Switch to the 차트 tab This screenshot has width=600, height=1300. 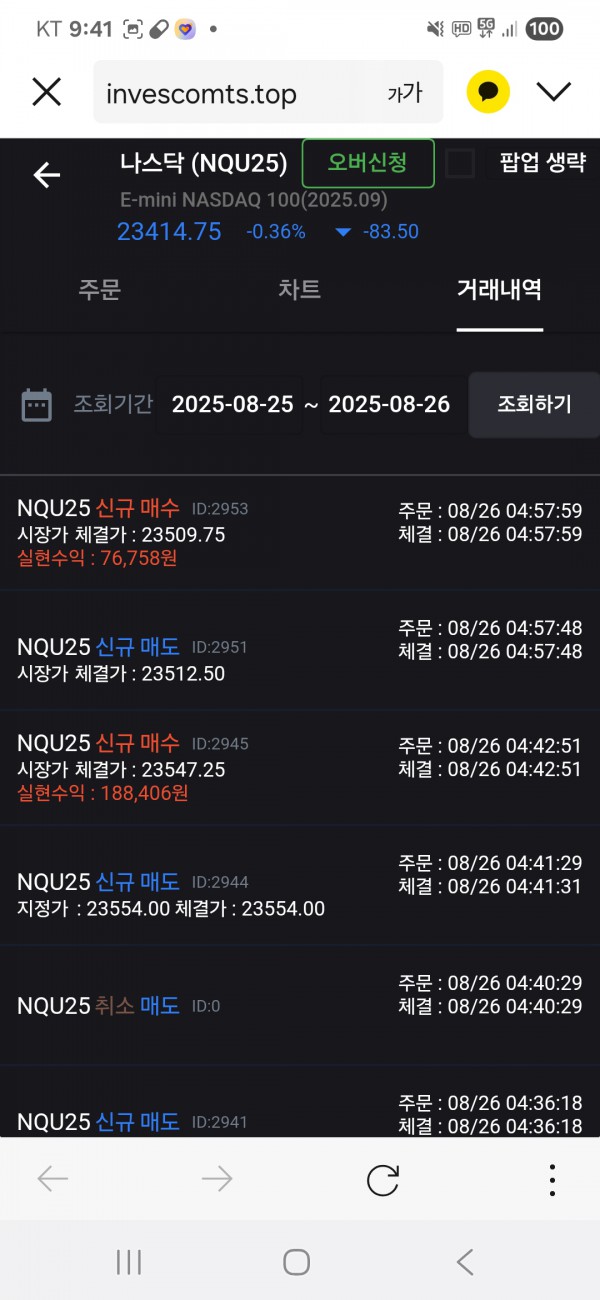(299, 290)
